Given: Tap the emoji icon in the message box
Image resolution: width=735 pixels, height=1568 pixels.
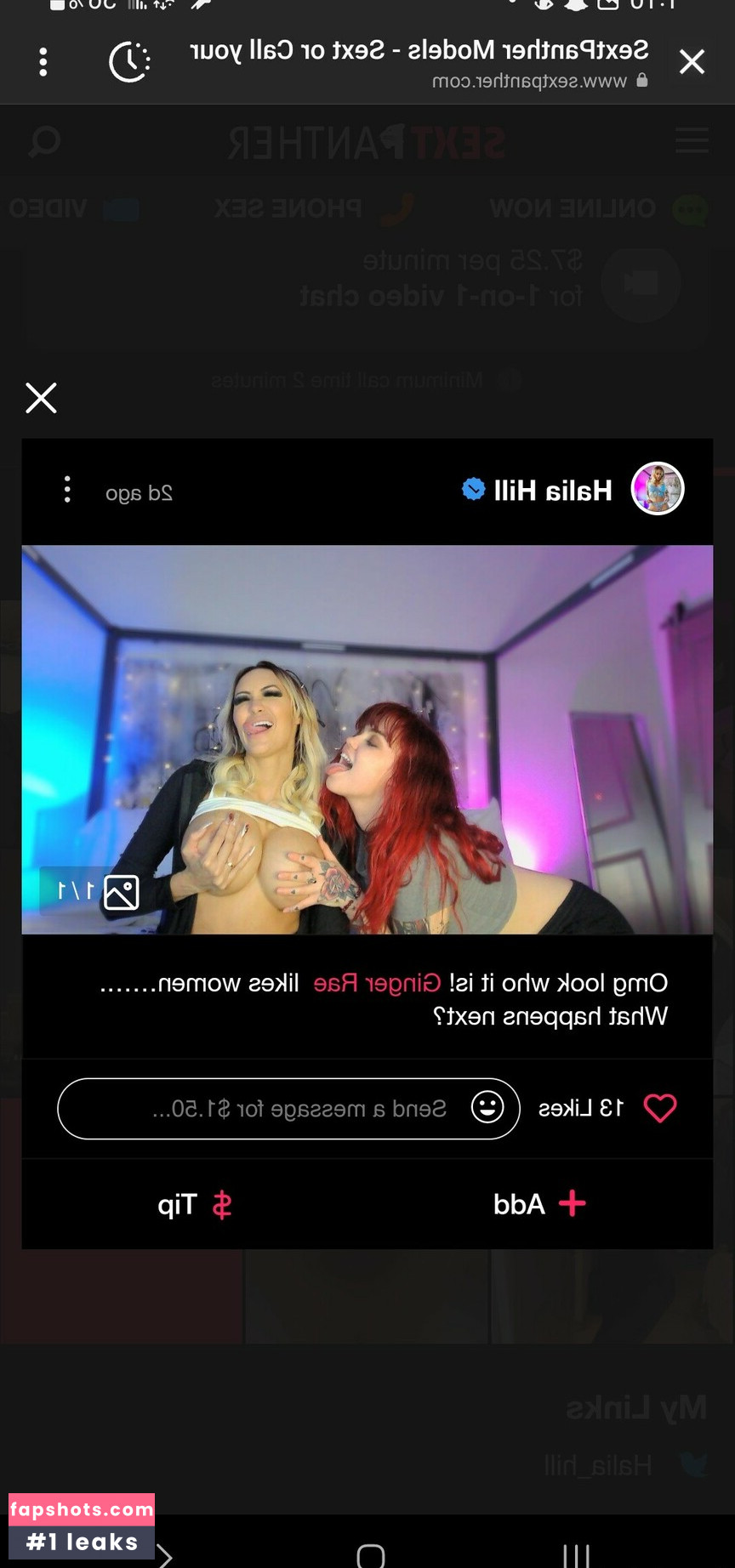Looking at the screenshot, I should pyautogui.click(x=487, y=1108).
